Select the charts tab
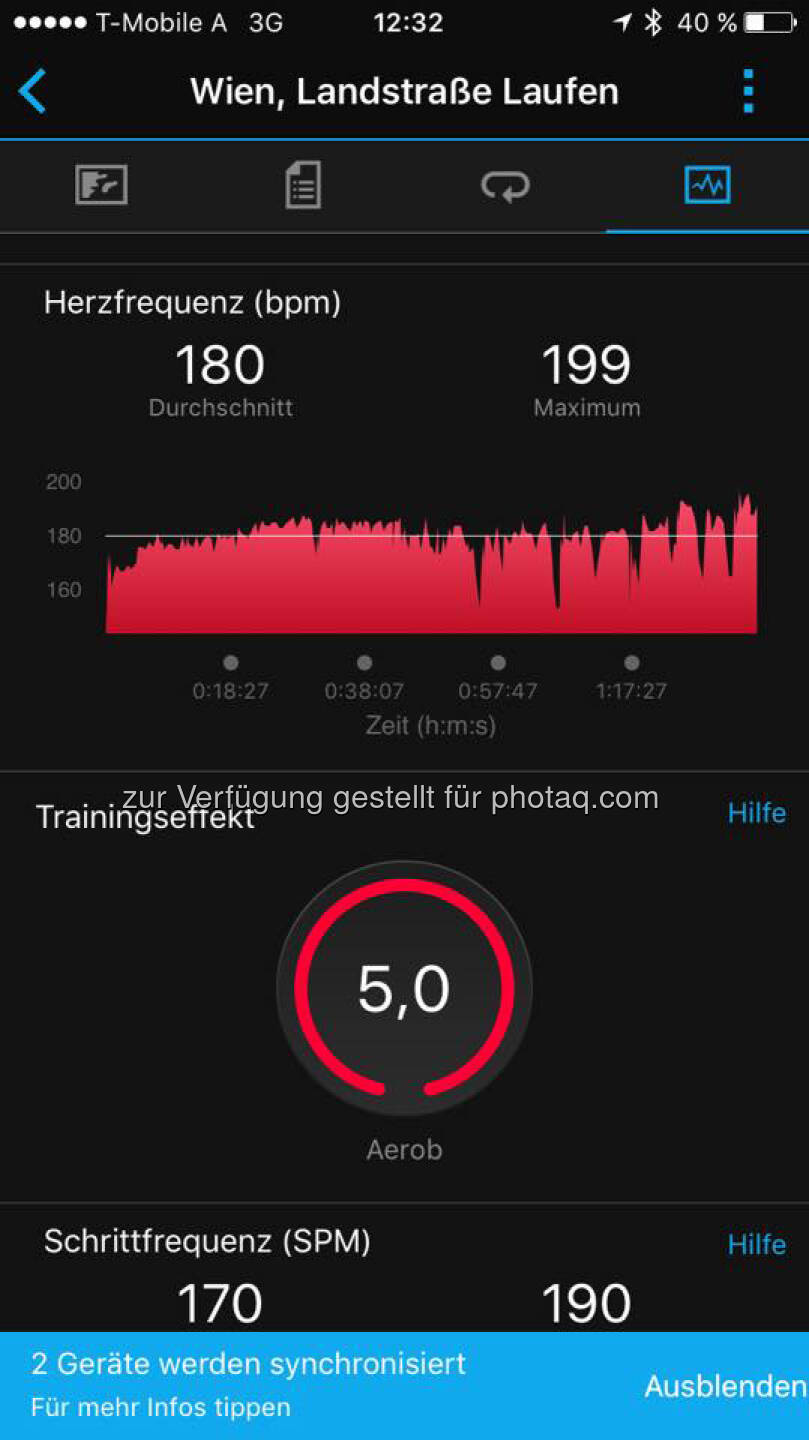 tap(707, 186)
